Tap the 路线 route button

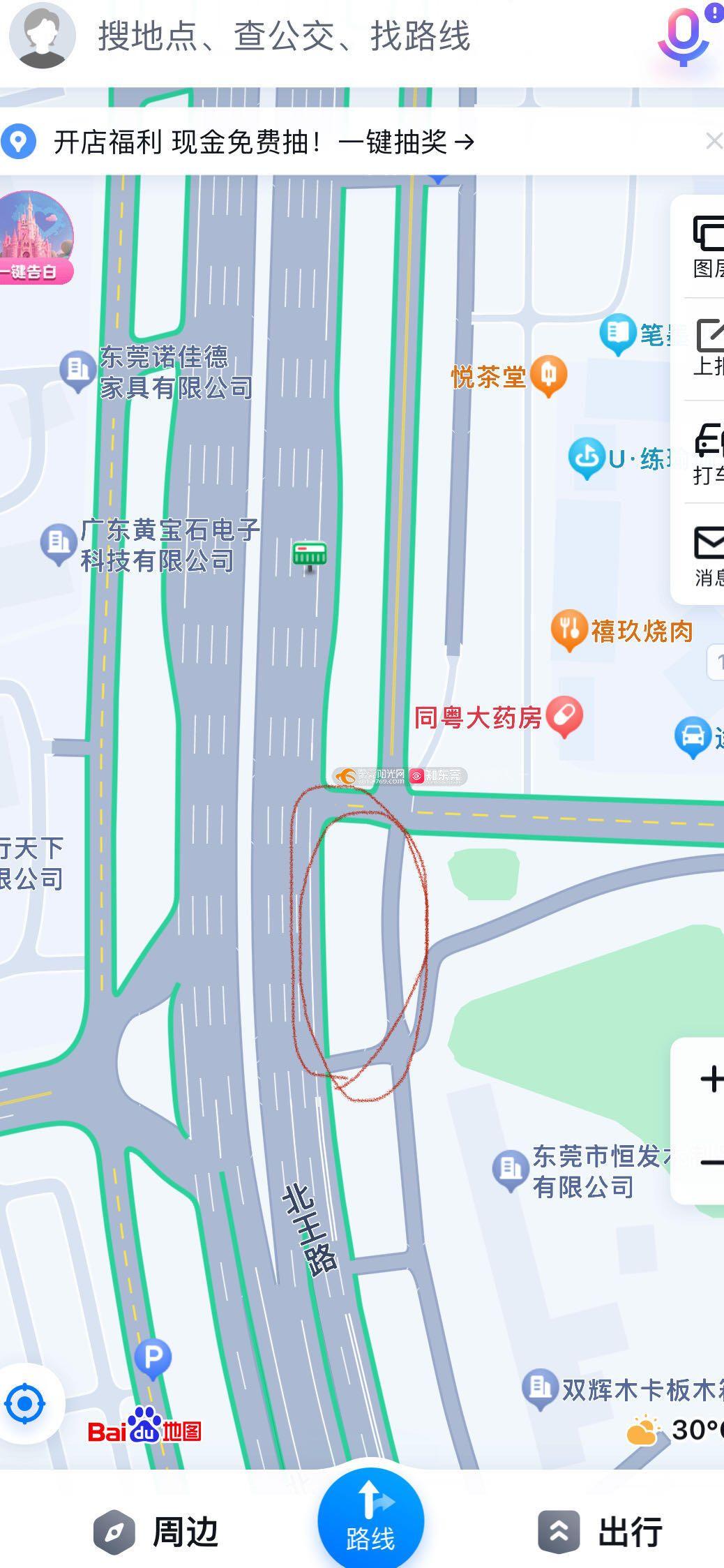370,1521
